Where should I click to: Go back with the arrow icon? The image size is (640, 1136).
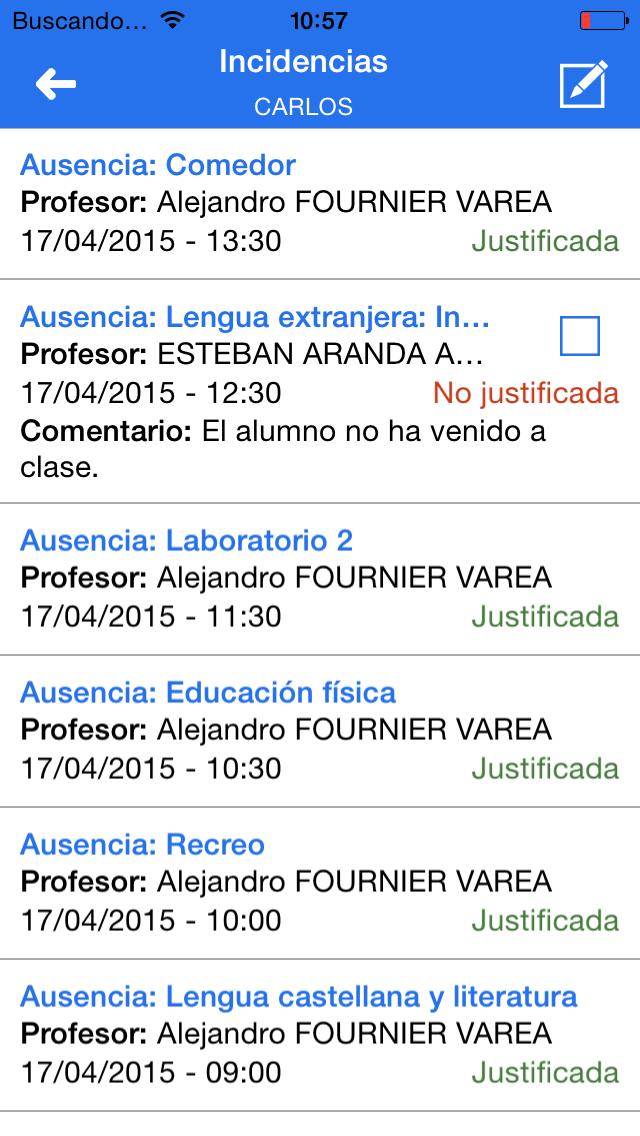point(56,85)
